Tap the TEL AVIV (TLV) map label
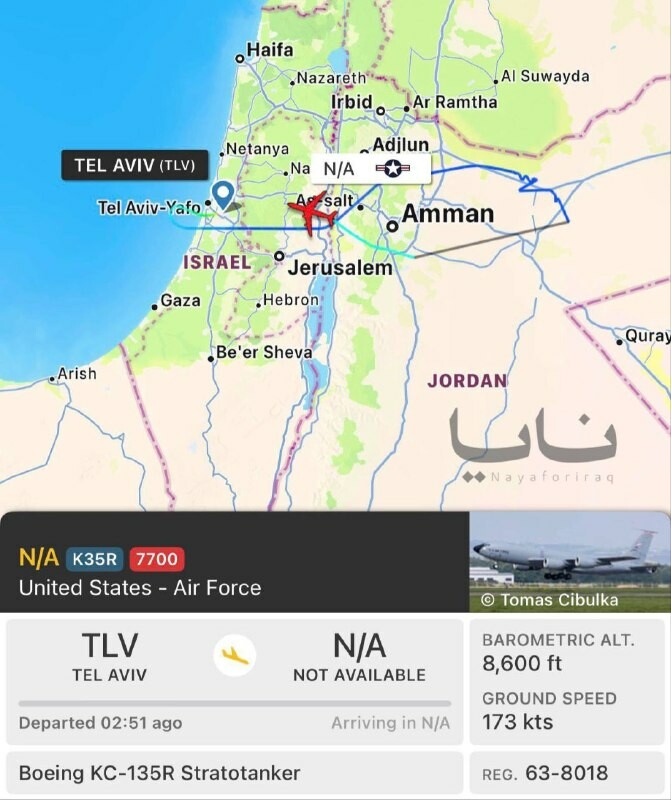This screenshot has width=671, height=800. point(134,165)
